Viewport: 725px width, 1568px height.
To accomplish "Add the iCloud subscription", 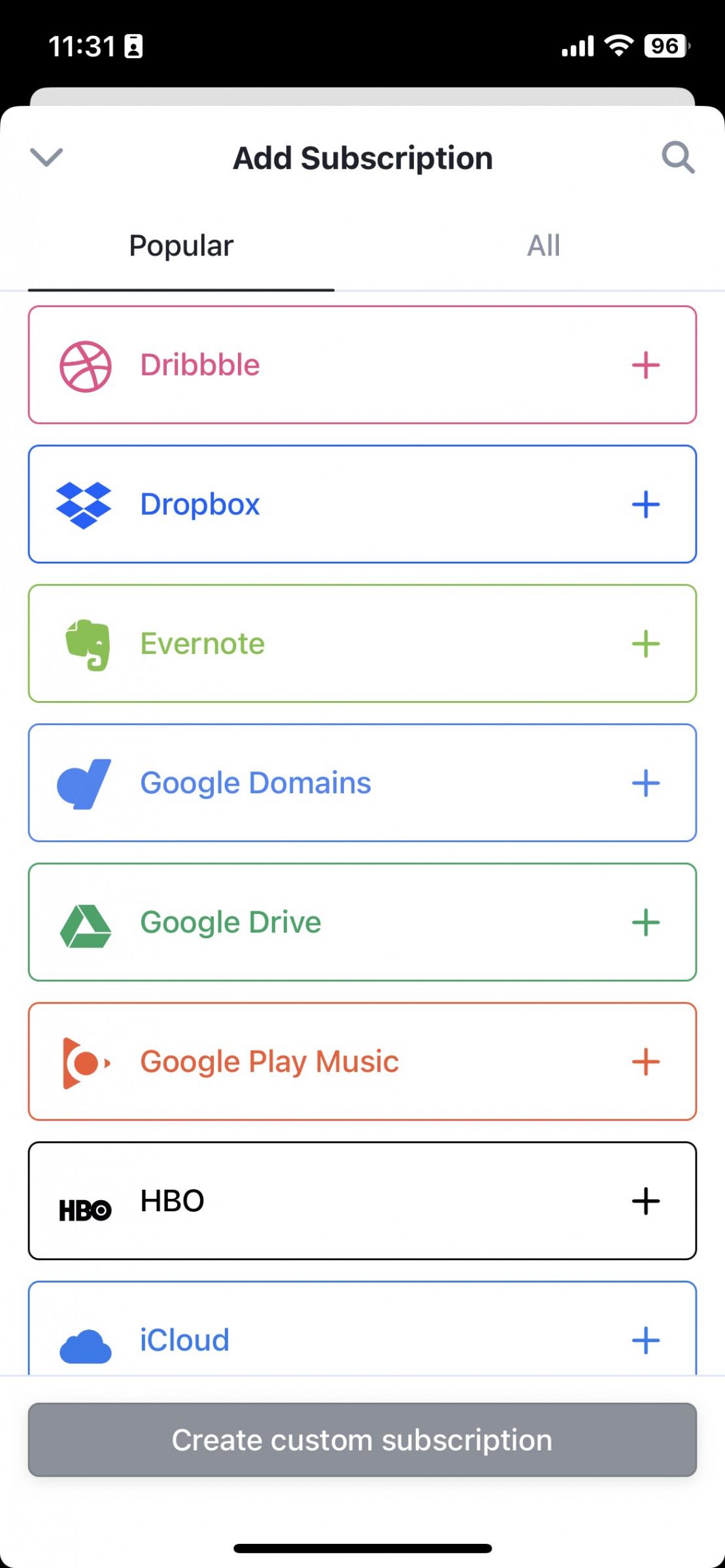I will 646,1340.
